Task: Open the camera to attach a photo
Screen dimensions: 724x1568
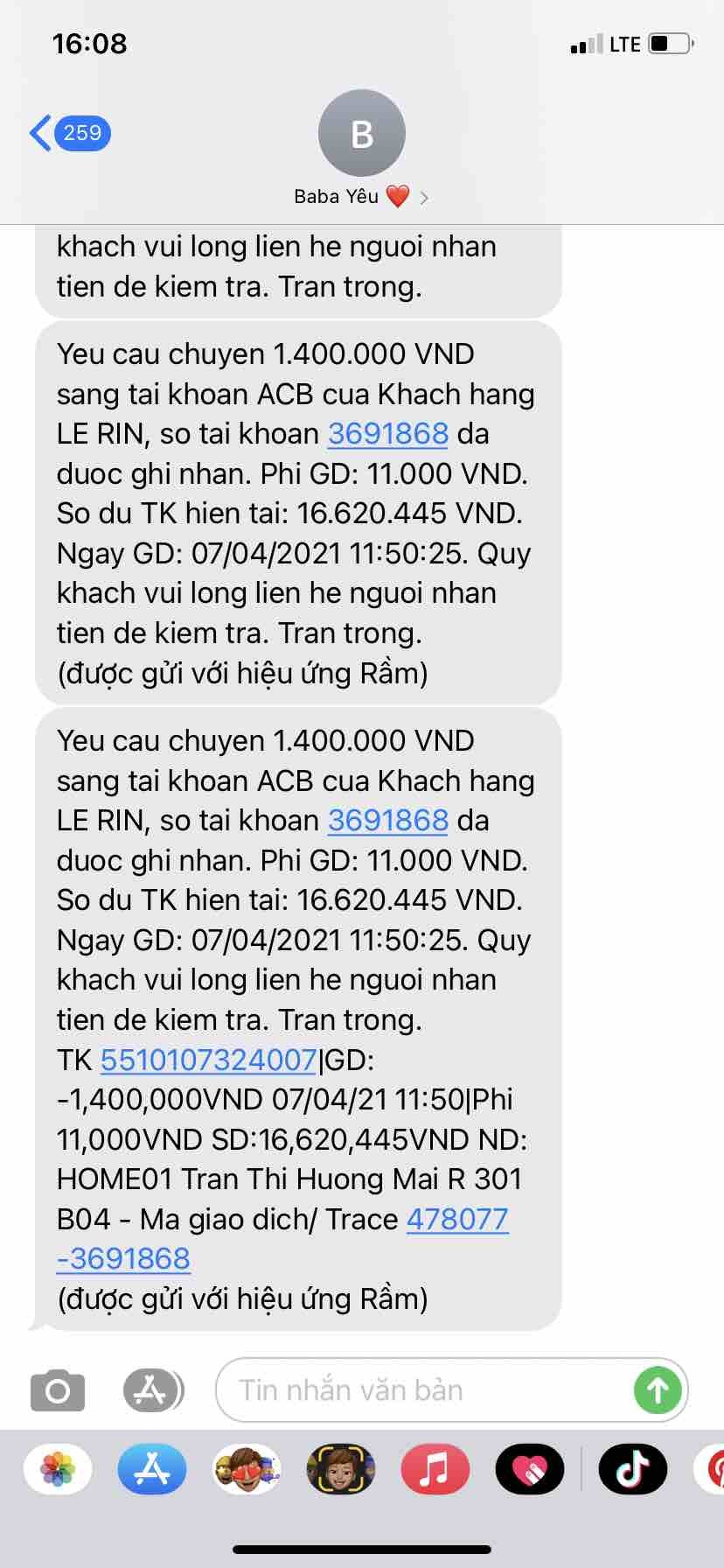Action: coord(58,1390)
